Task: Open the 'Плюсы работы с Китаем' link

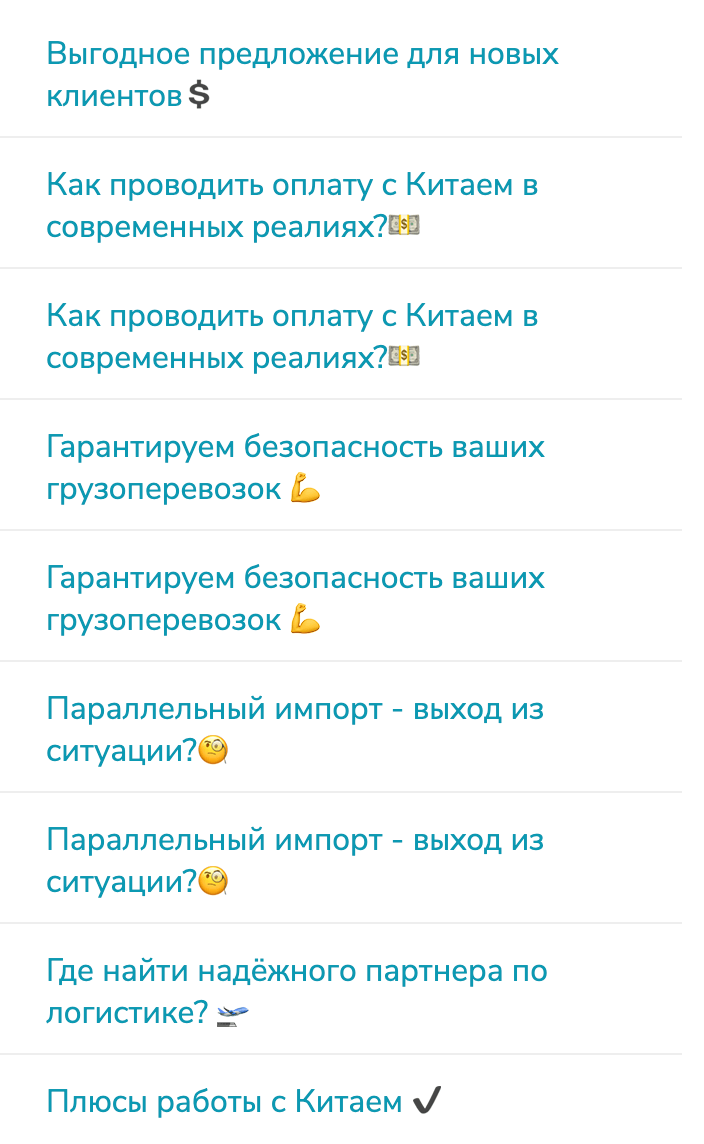Action: pos(224,1102)
